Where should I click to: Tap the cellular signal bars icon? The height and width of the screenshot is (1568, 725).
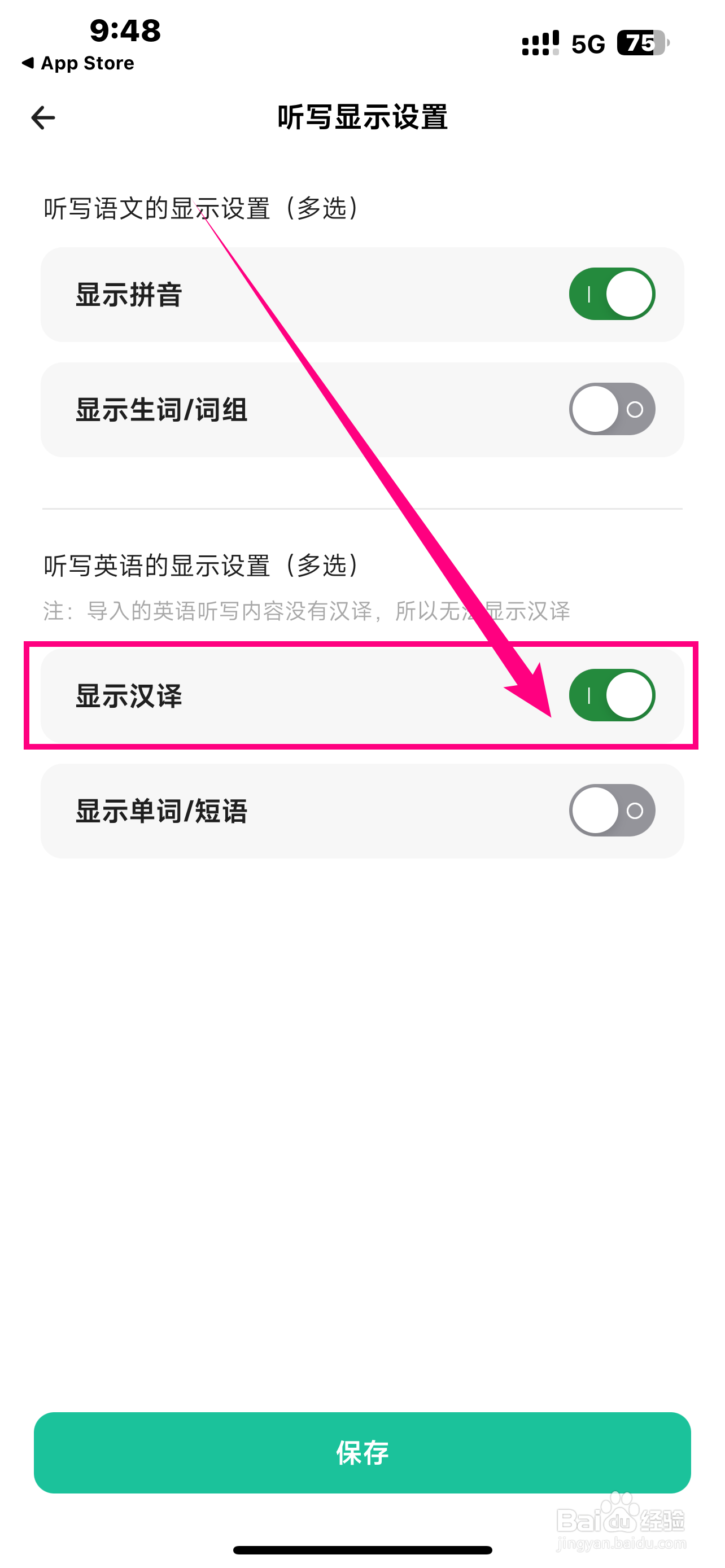click(539, 42)
